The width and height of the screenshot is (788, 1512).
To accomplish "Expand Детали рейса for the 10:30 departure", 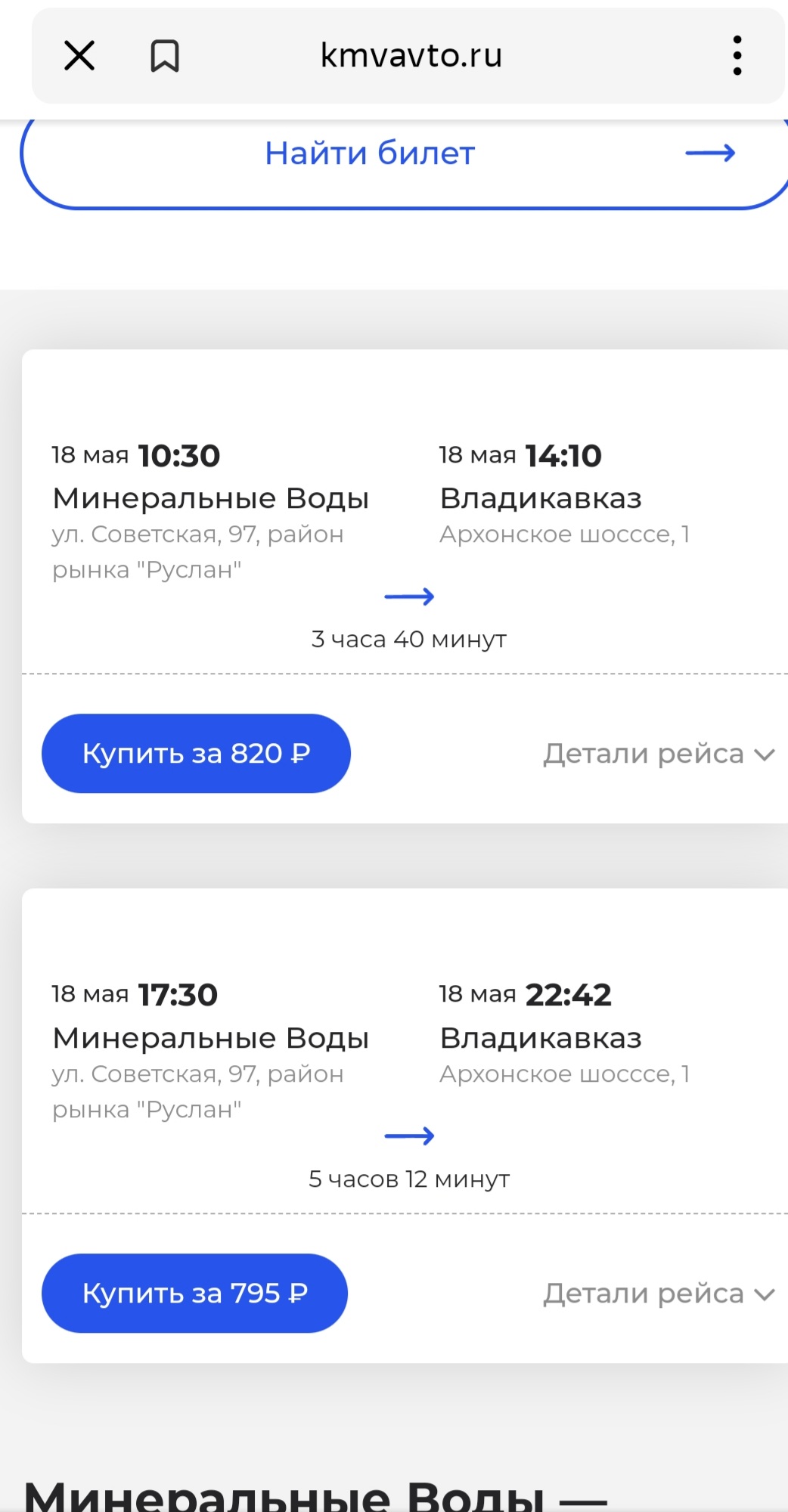I will coord(658,754).
